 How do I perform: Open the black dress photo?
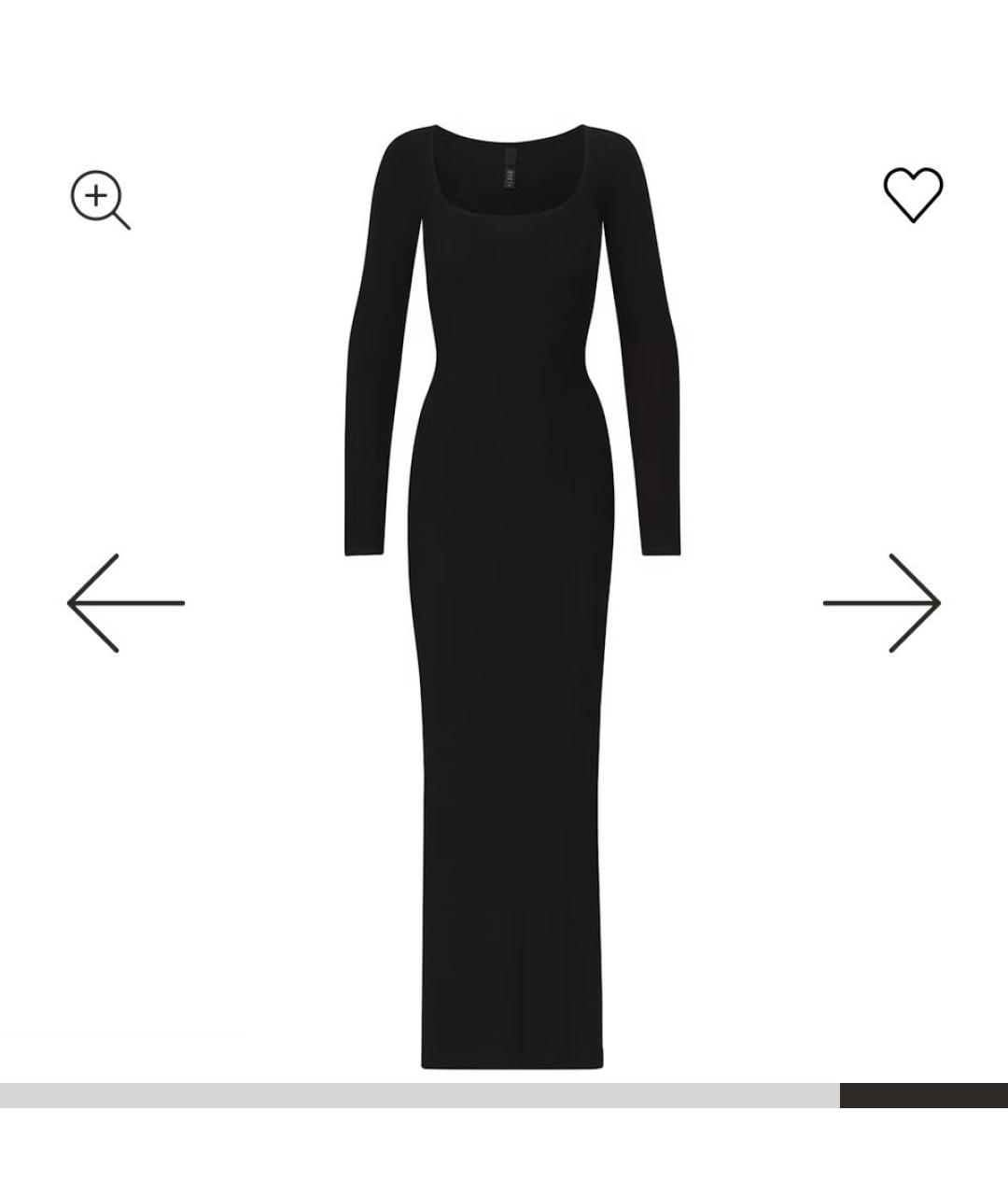(511, 597)
